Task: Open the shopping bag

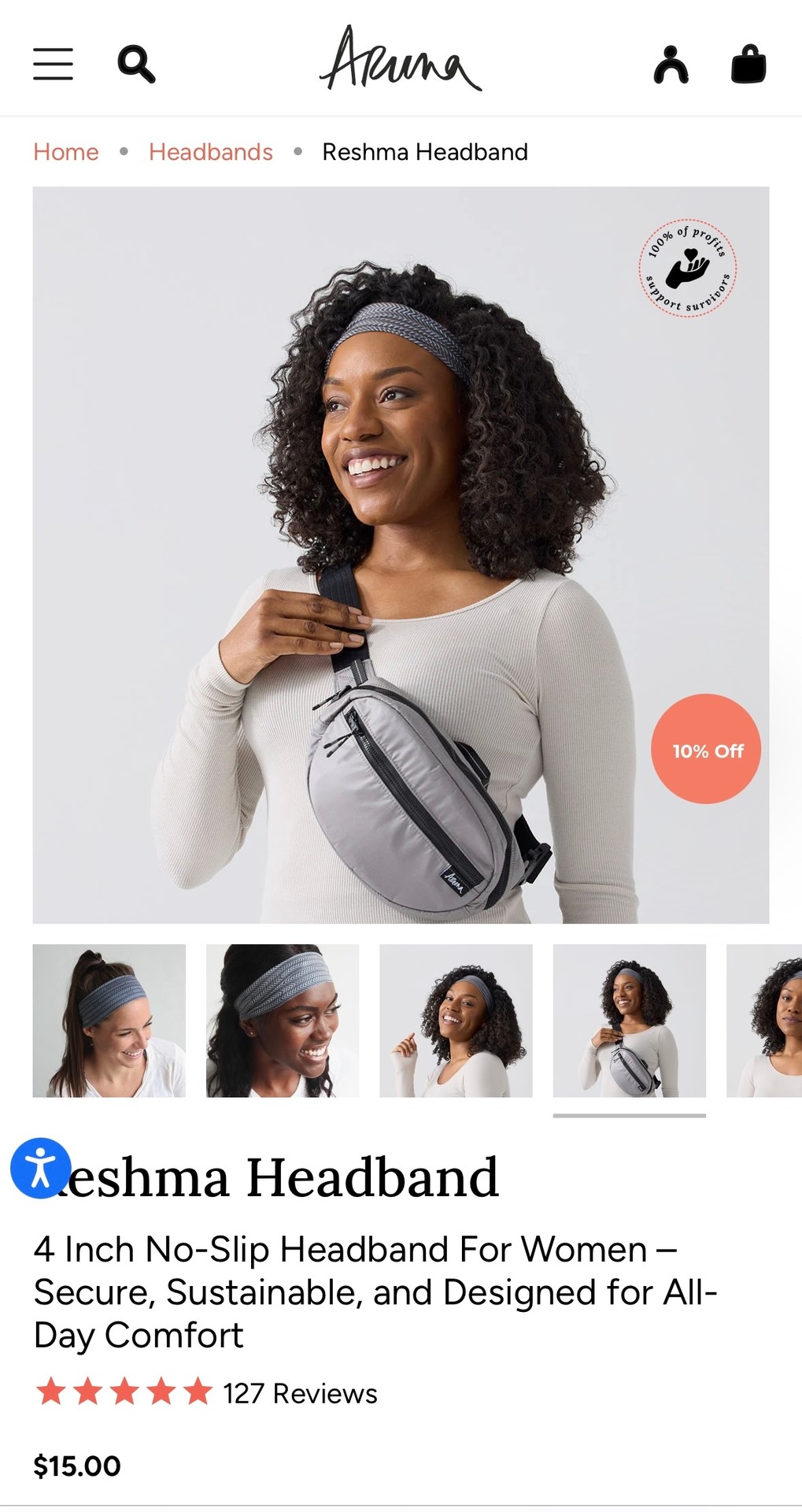Action: [748, 64]
